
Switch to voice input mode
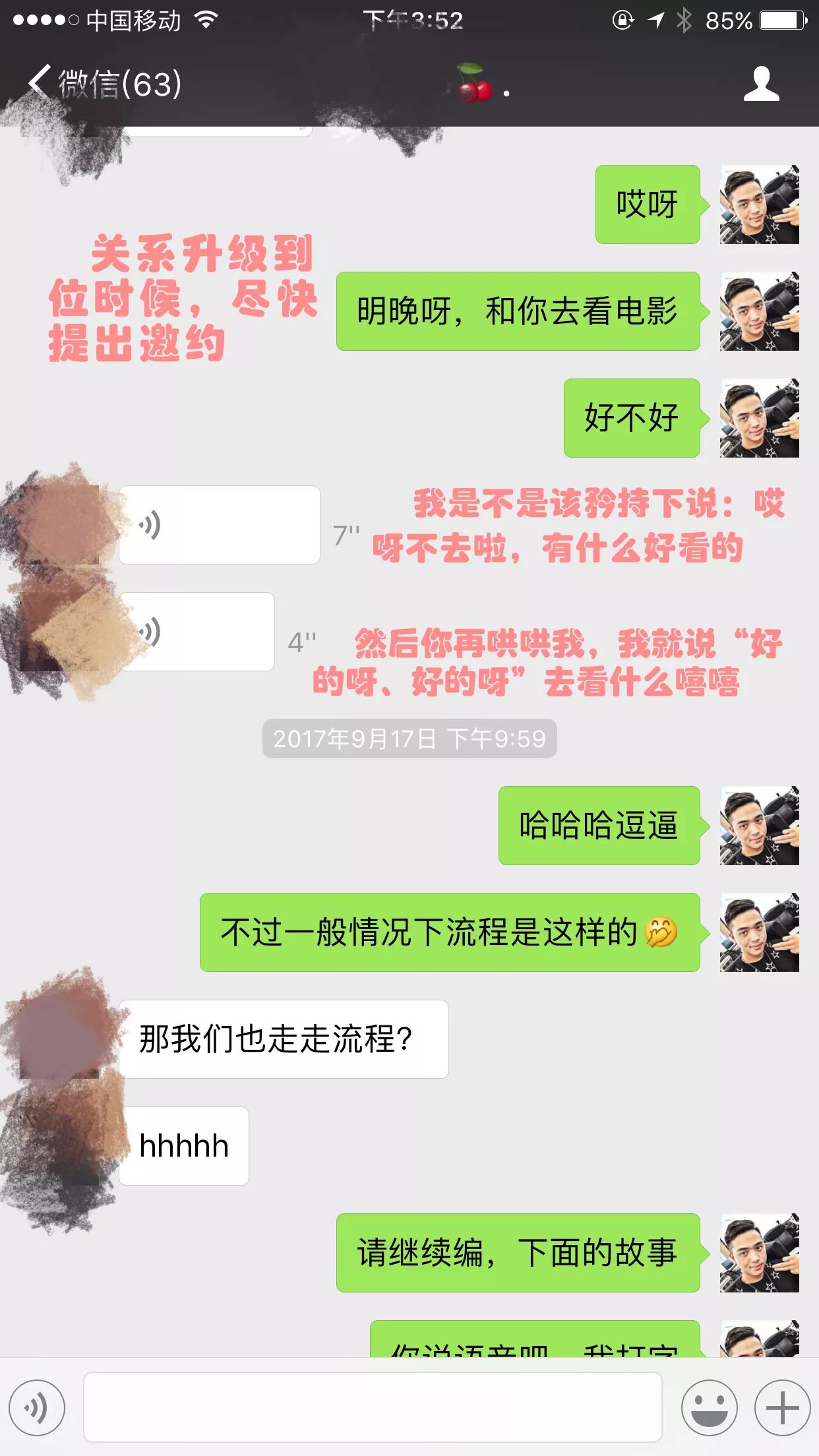pos(37,1407)
